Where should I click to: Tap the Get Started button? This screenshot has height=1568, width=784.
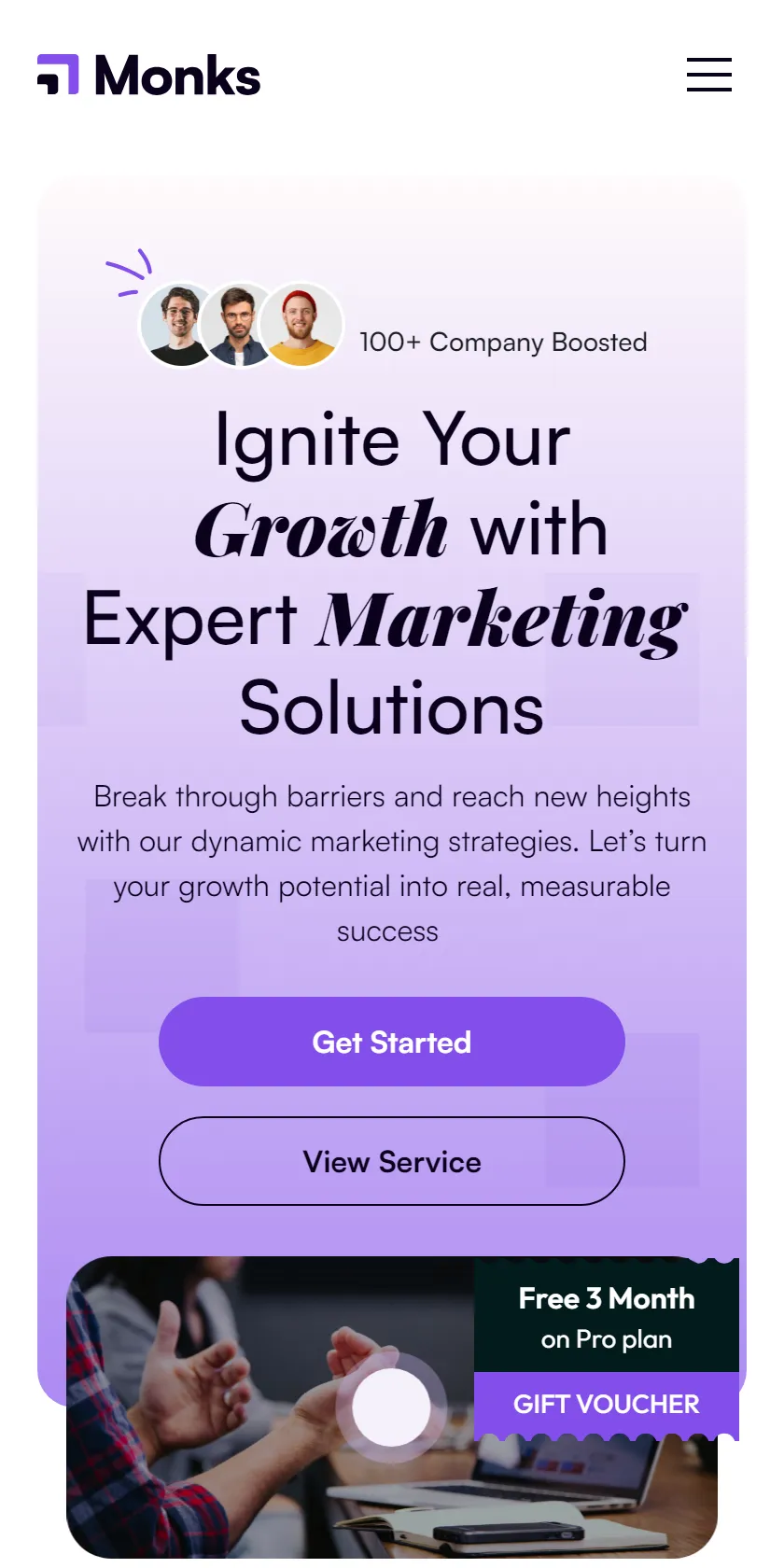click(x=392, y=1042)
